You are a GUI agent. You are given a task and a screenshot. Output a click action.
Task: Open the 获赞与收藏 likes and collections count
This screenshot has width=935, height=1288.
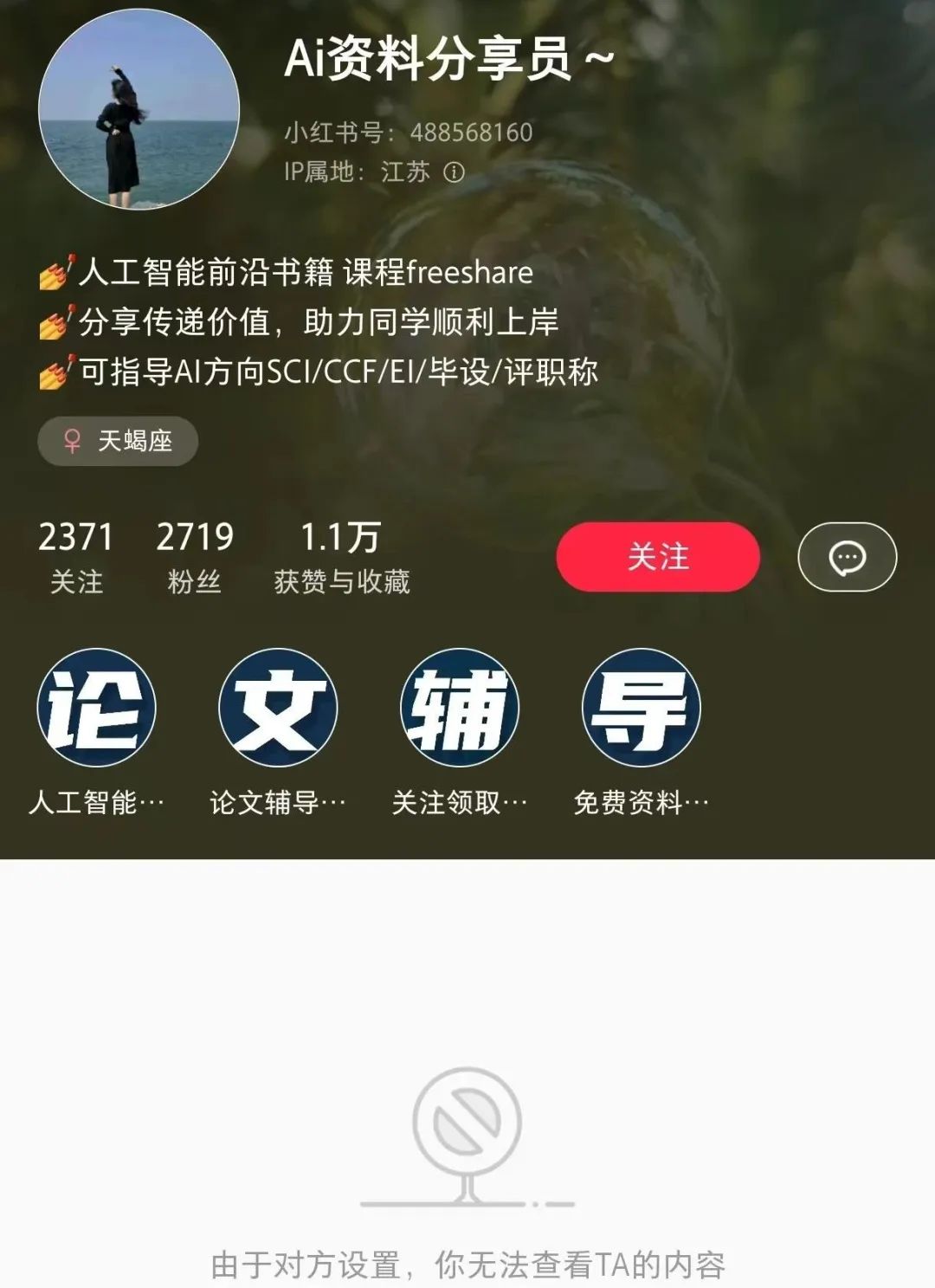pyautogui.click(x=341, y=557)
